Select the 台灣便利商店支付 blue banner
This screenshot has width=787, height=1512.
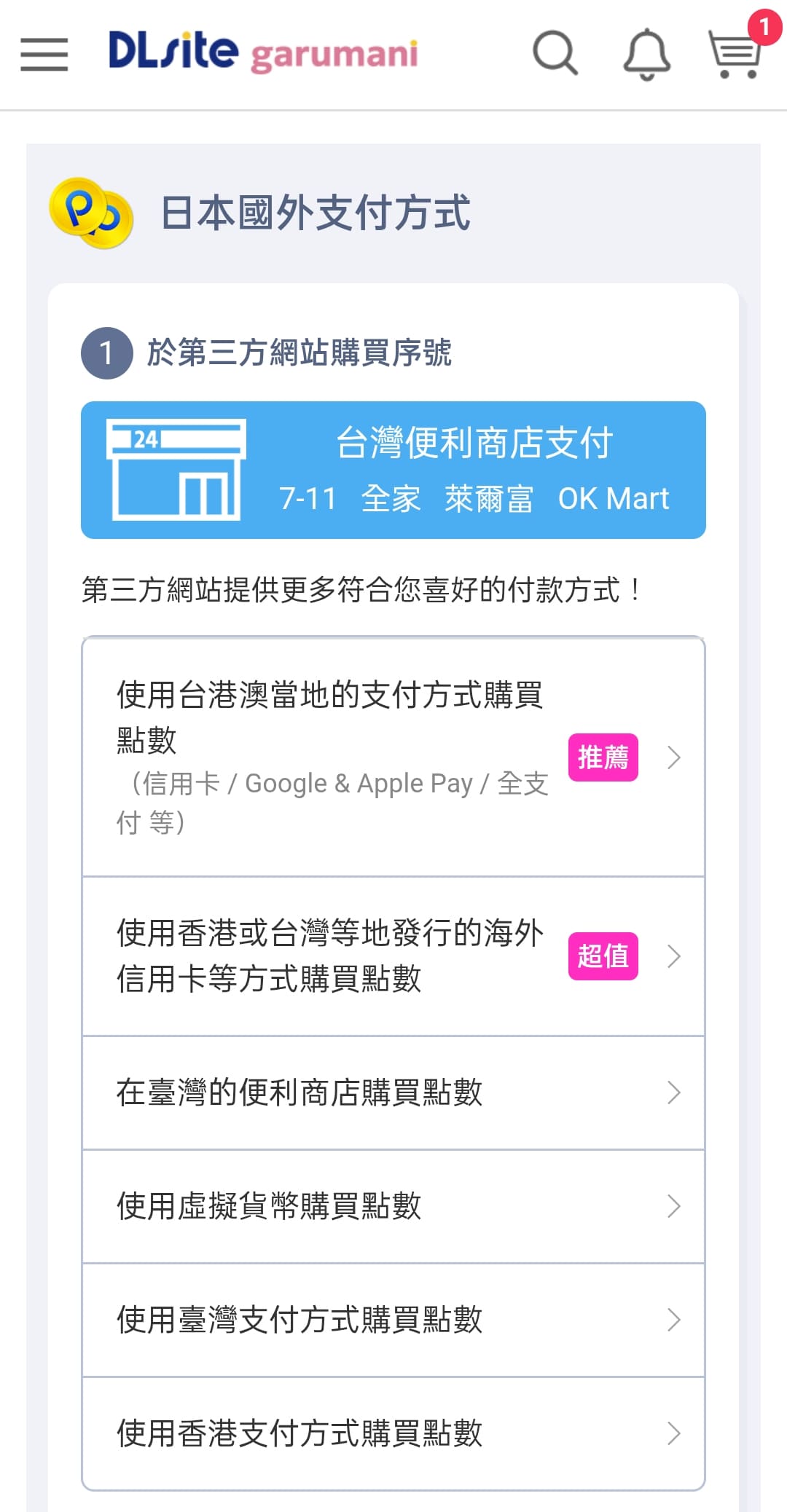point(393,469)
